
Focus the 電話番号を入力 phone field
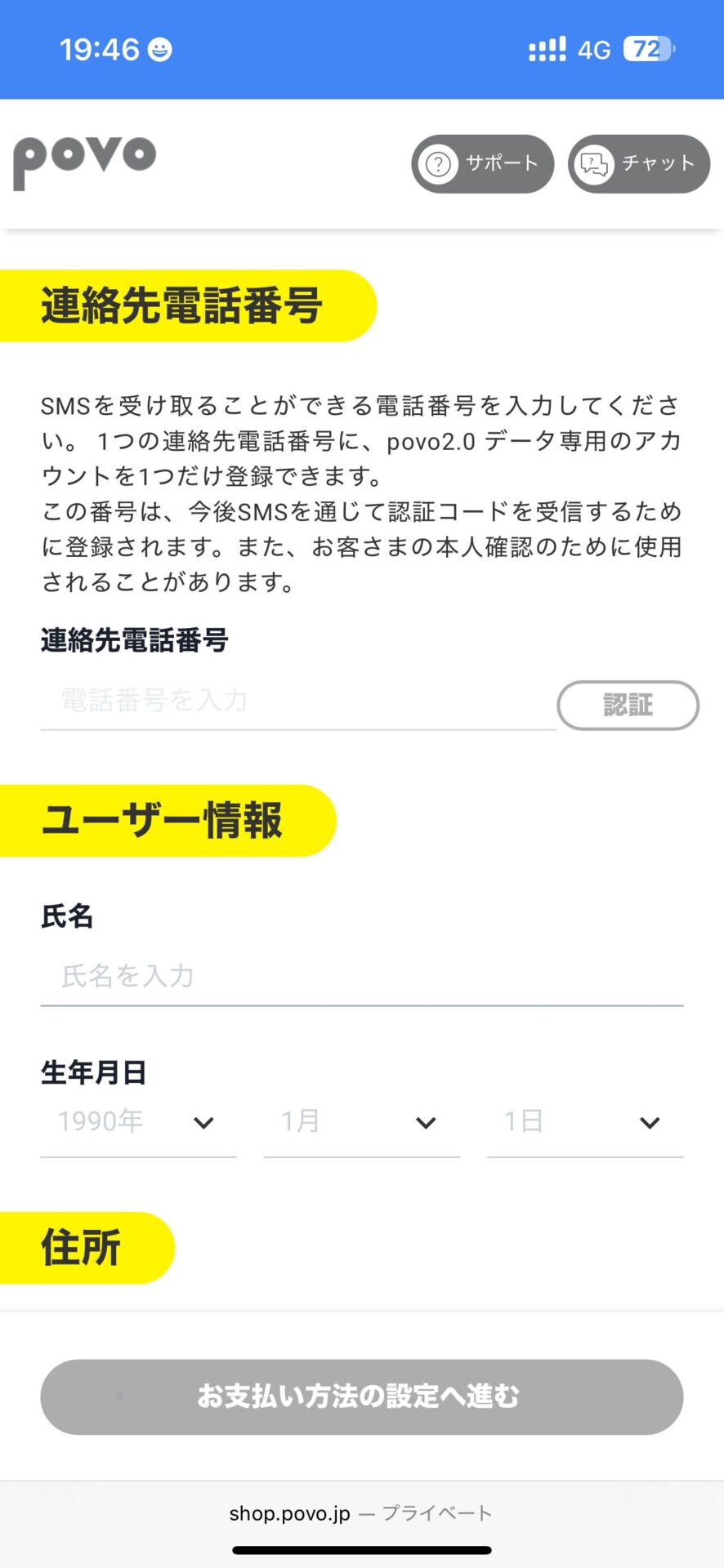tap(297, 701)
